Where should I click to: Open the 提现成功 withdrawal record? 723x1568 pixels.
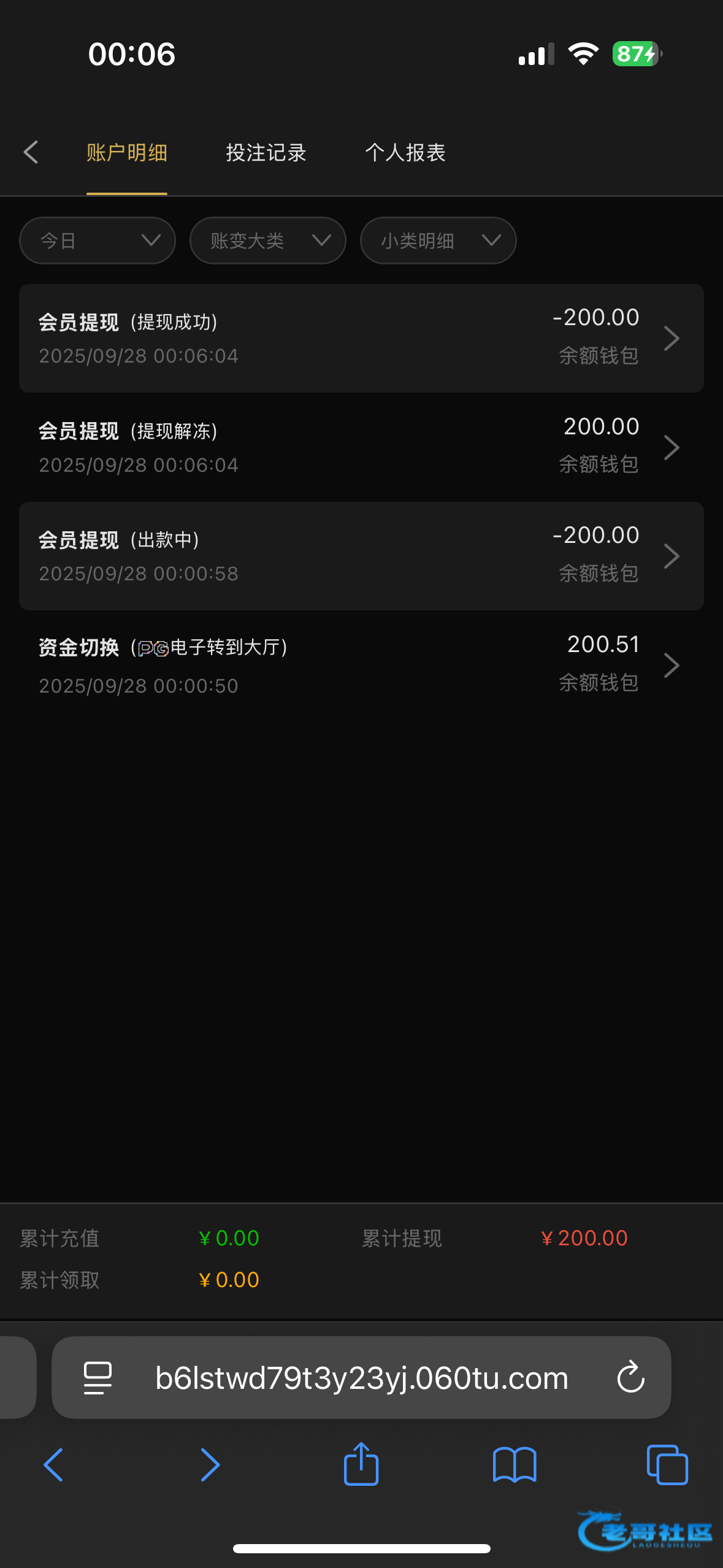[x=361, y=338]
